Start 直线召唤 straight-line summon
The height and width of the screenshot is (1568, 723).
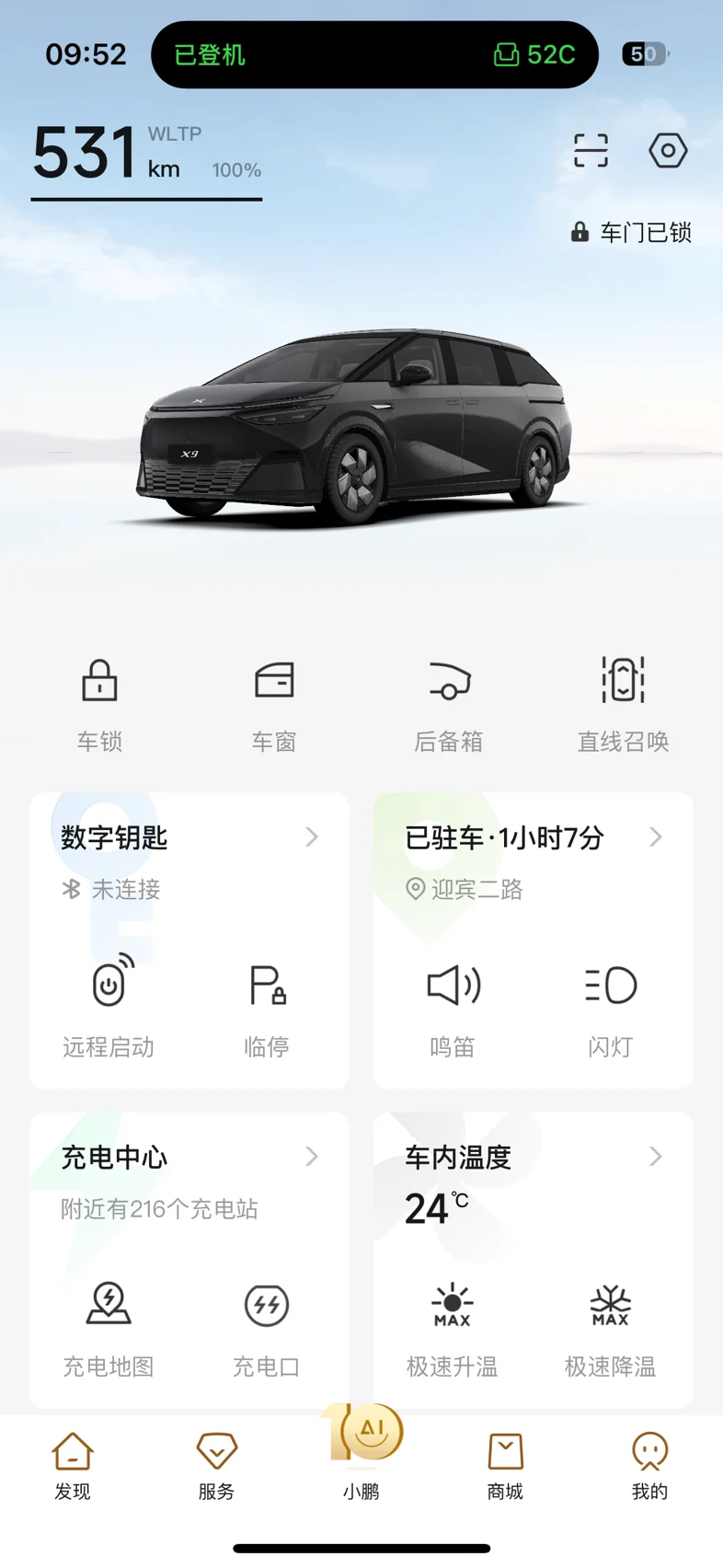coord(624,706)
